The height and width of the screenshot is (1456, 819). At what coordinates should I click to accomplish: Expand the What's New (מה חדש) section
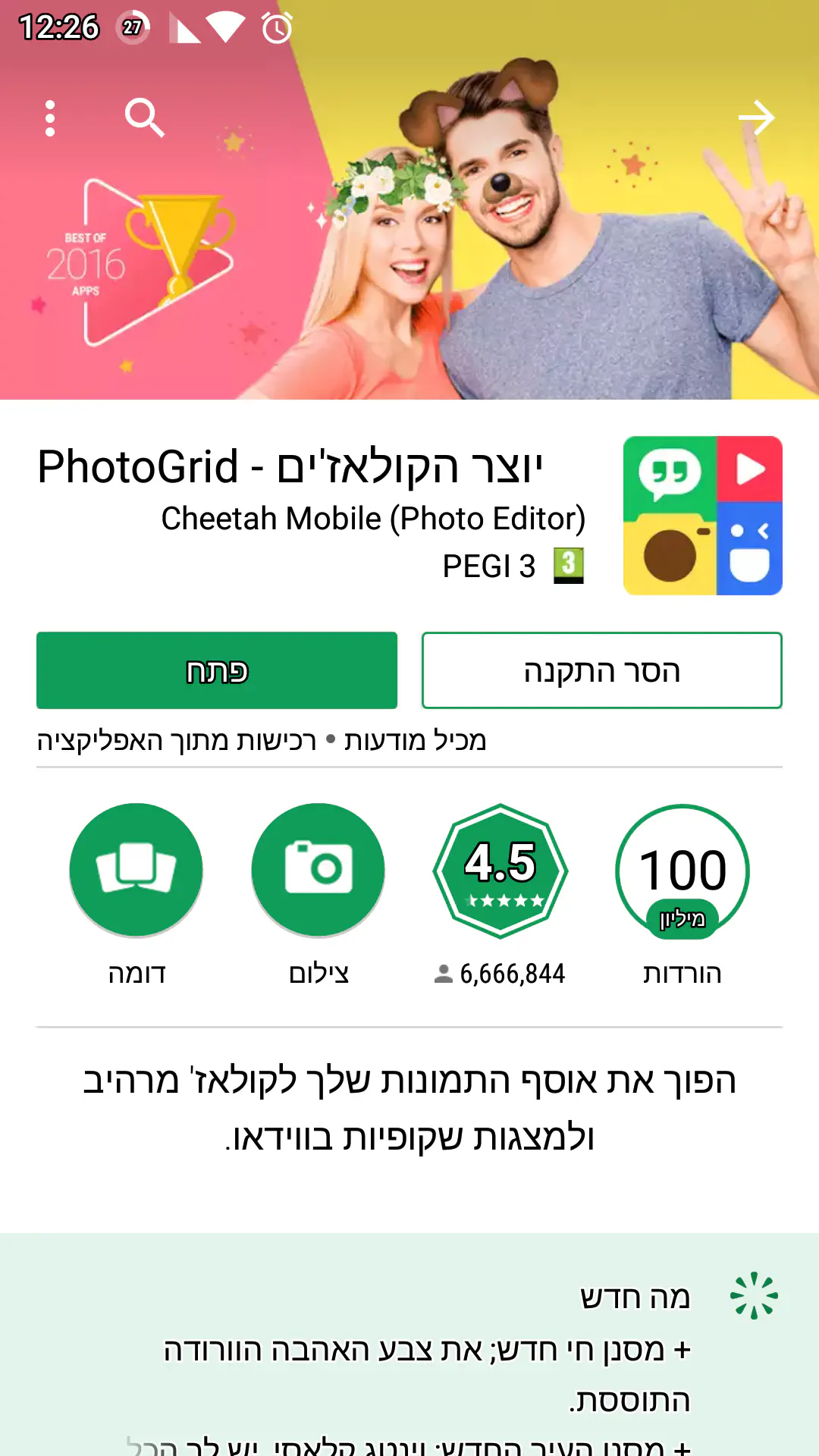pos(635,1297)
